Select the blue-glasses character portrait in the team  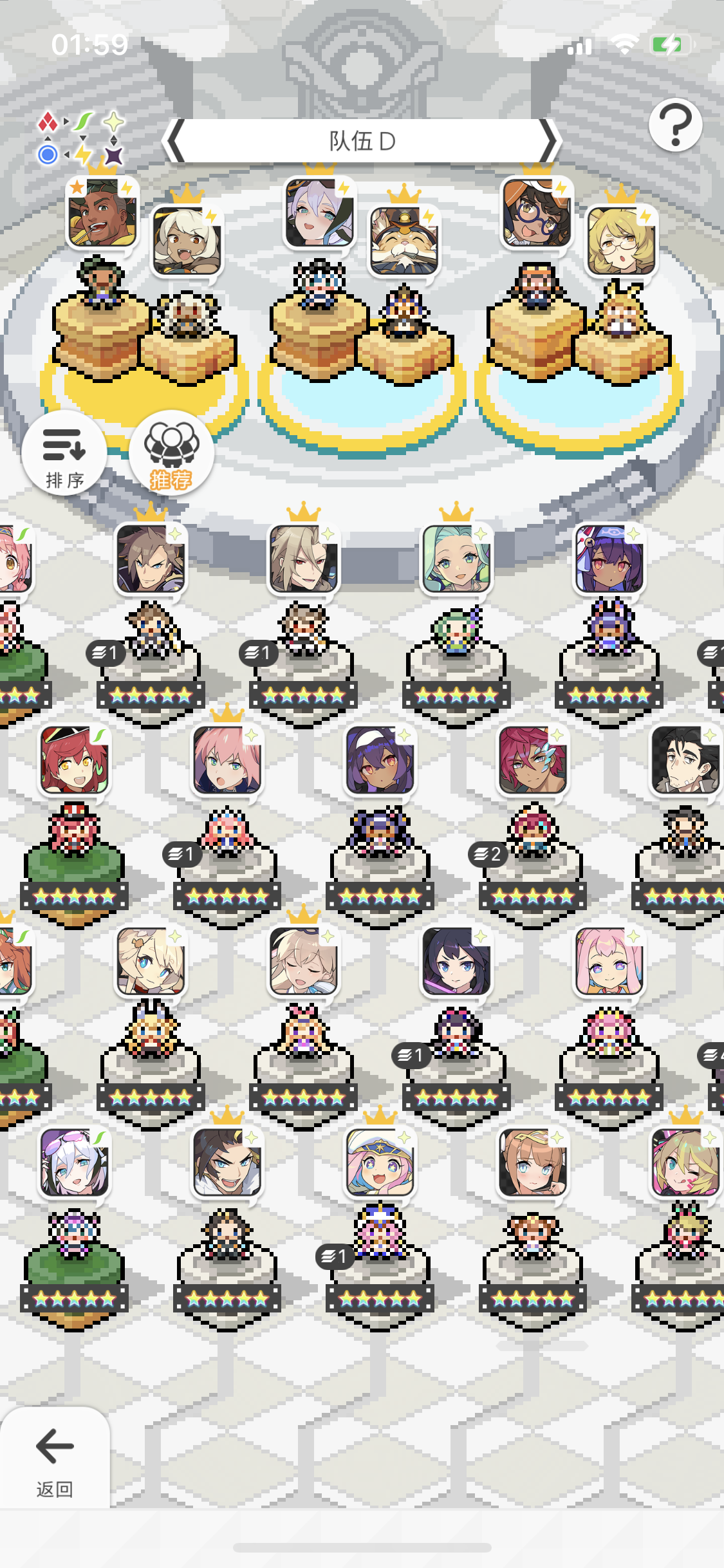coord(536,214)
